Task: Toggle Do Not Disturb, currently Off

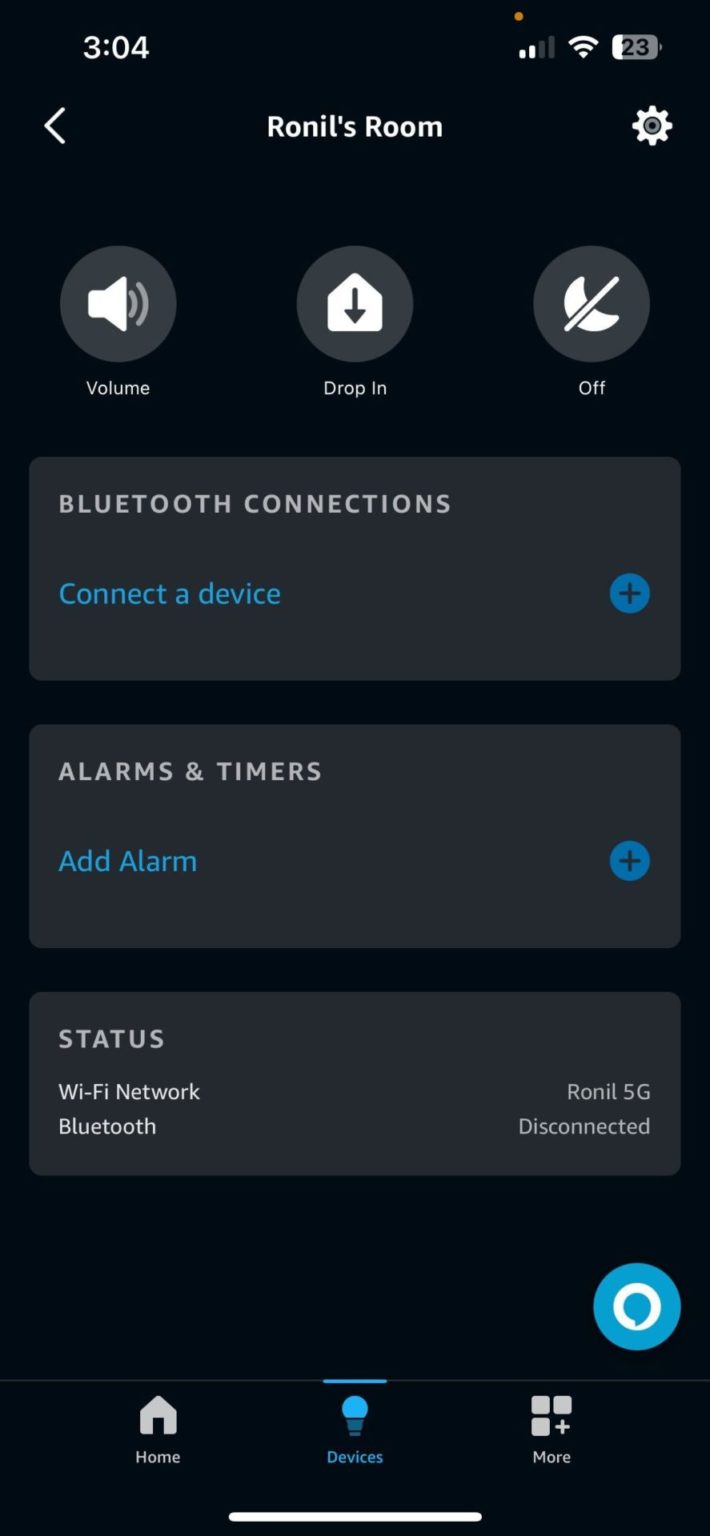Action: click(591, 304)
